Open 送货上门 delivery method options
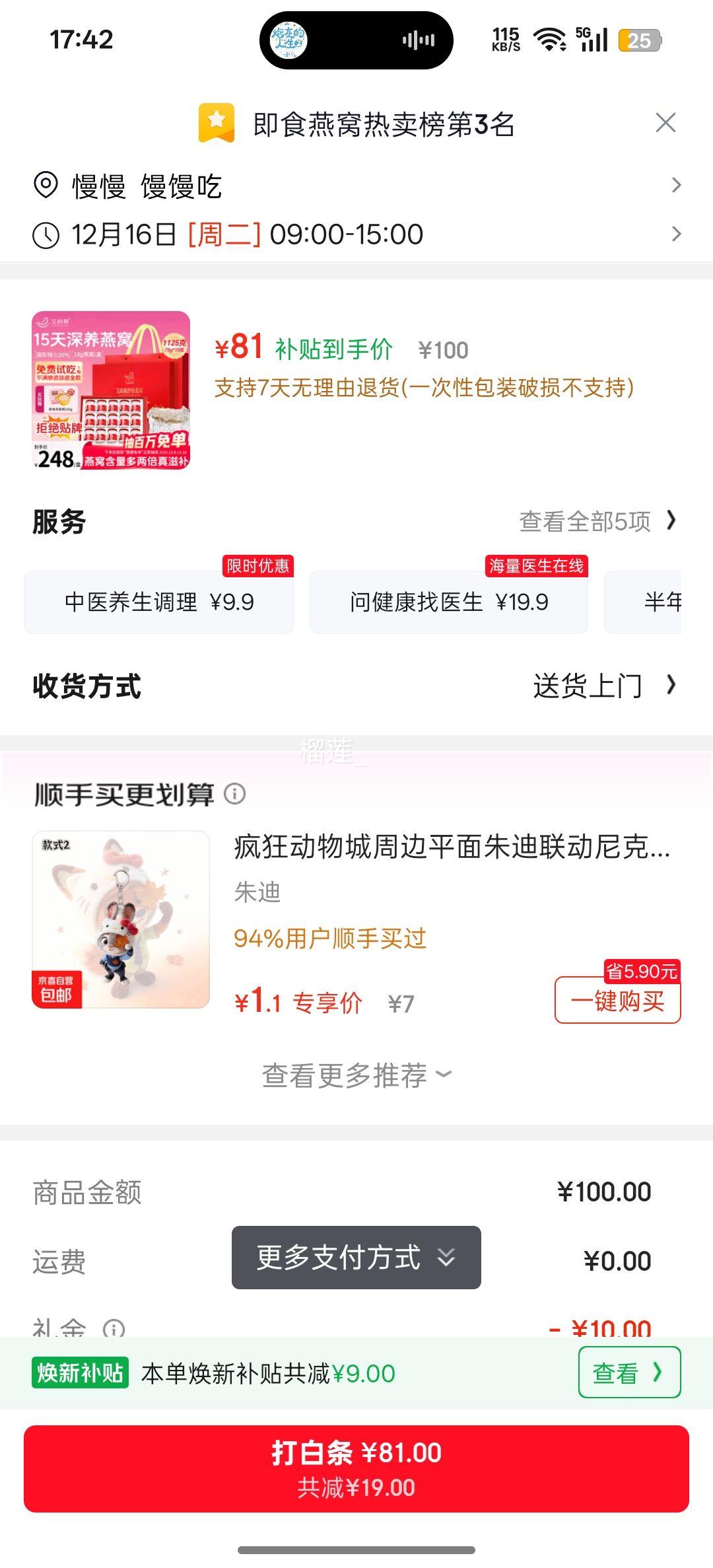The height and width of the screenshot is (1568, 713). (590, 687)
